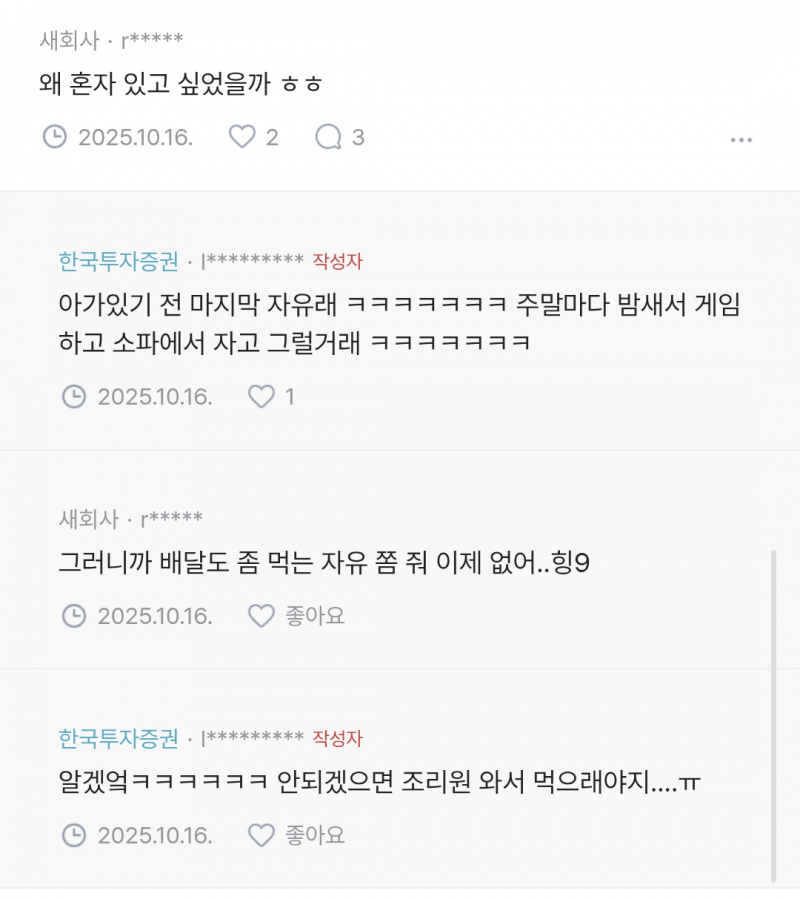Viewport: 800px width, 899px height.
Task: Click the 2025.10.16 date on the top comment
Action: [140, 137]
